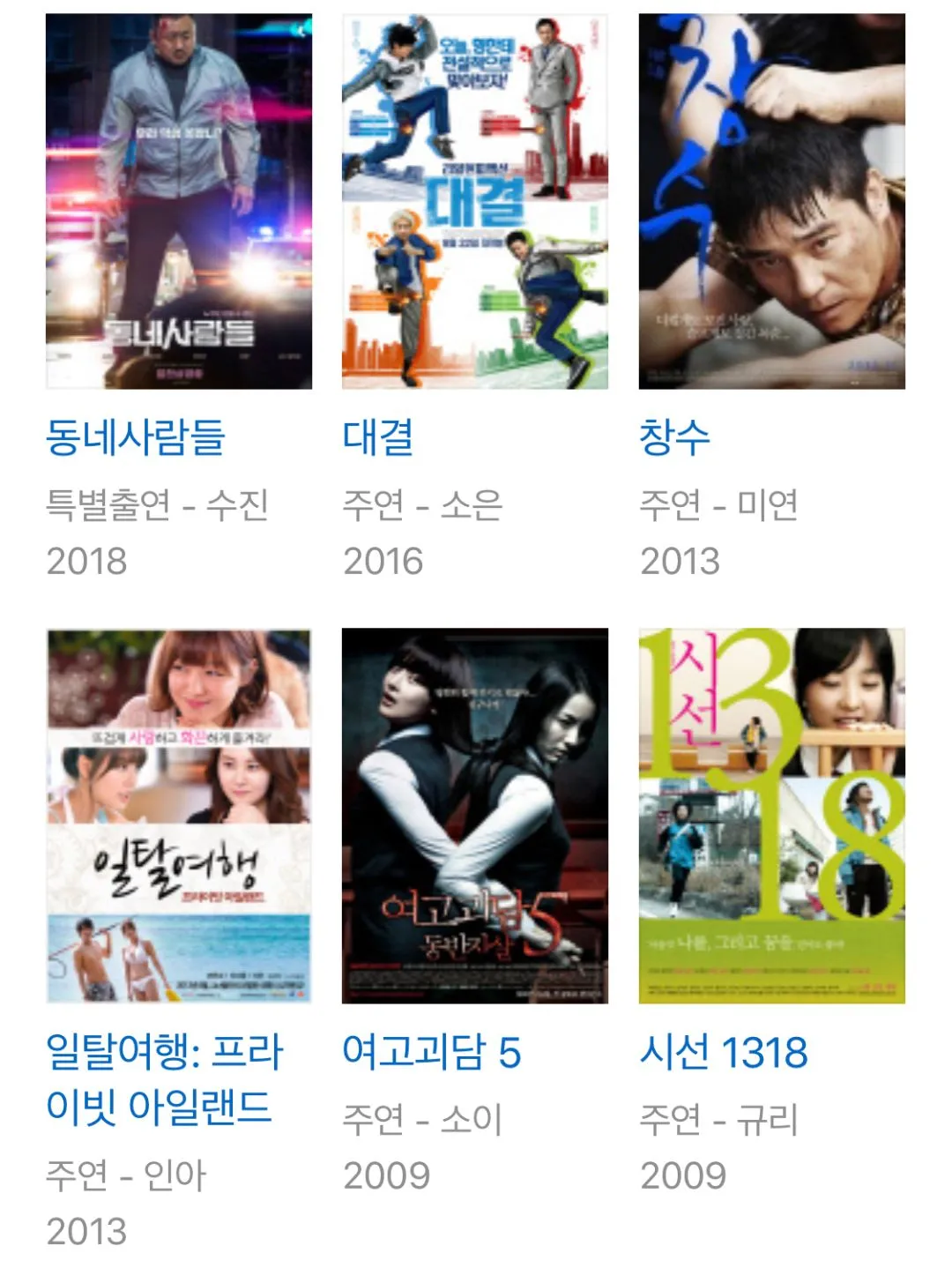
Task: Open the 시선 1318 title link
Action: (724, 1052)
